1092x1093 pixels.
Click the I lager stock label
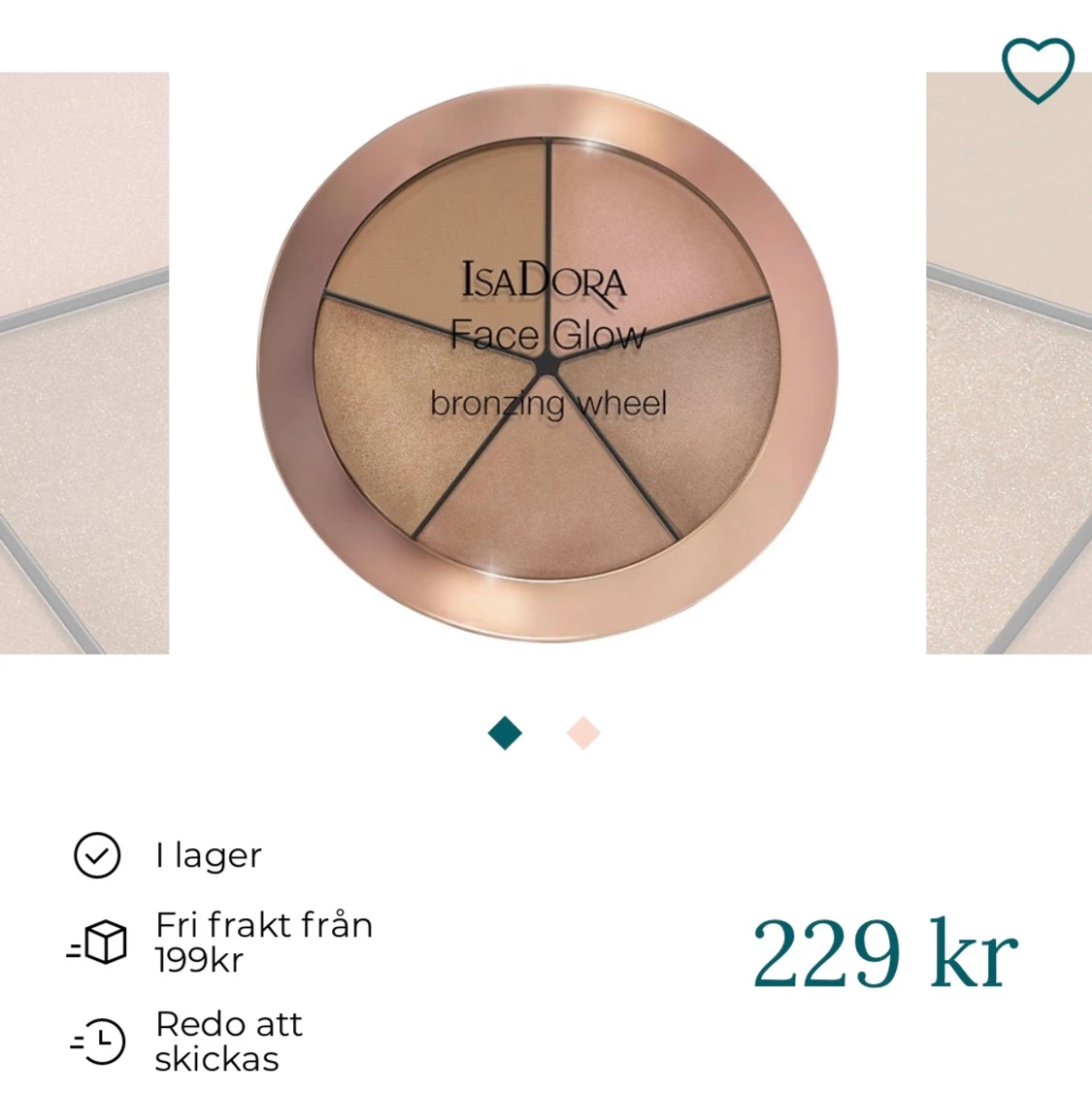tap(207, 855)
